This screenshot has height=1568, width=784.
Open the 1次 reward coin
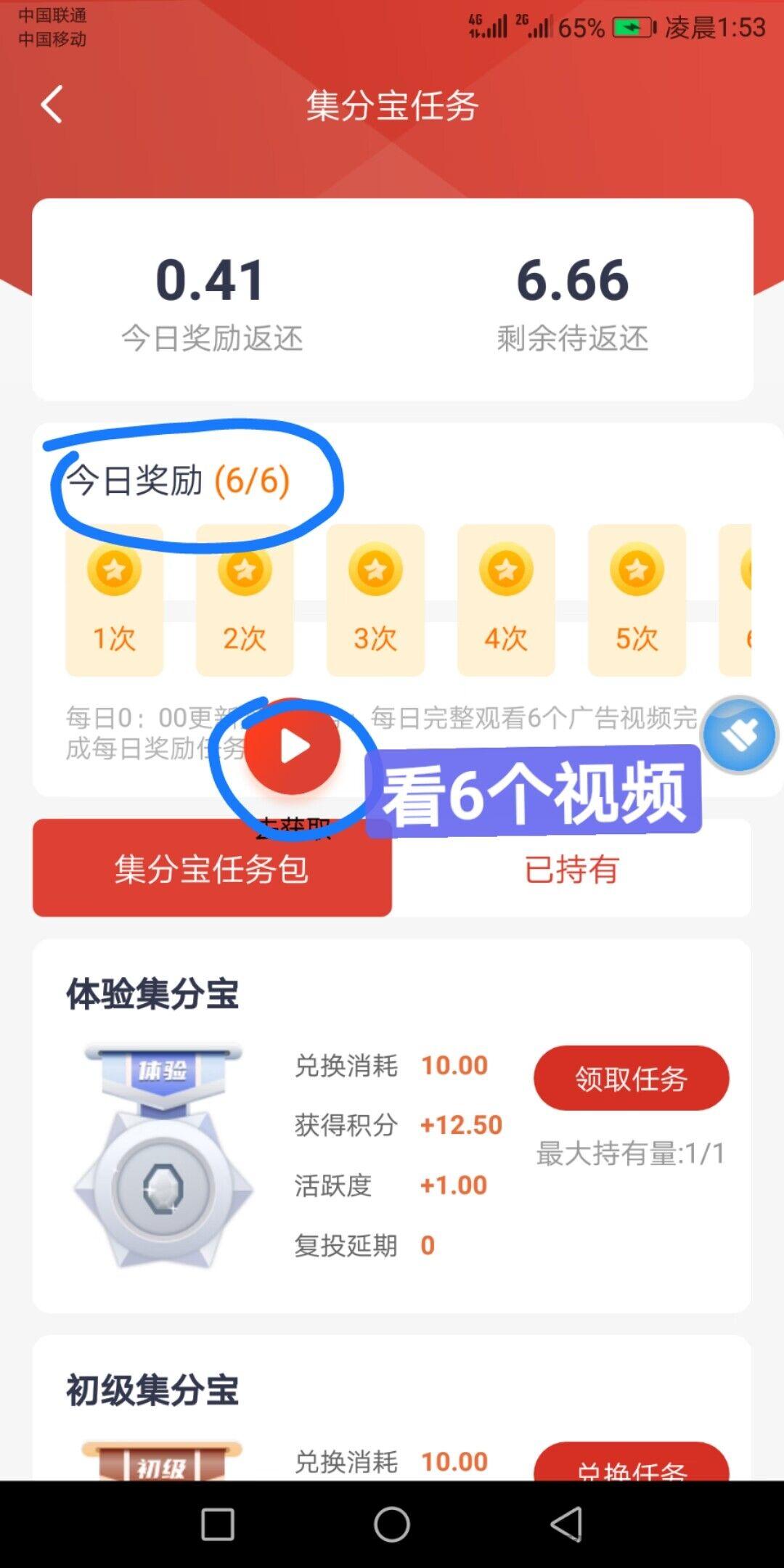click(115, 570)
